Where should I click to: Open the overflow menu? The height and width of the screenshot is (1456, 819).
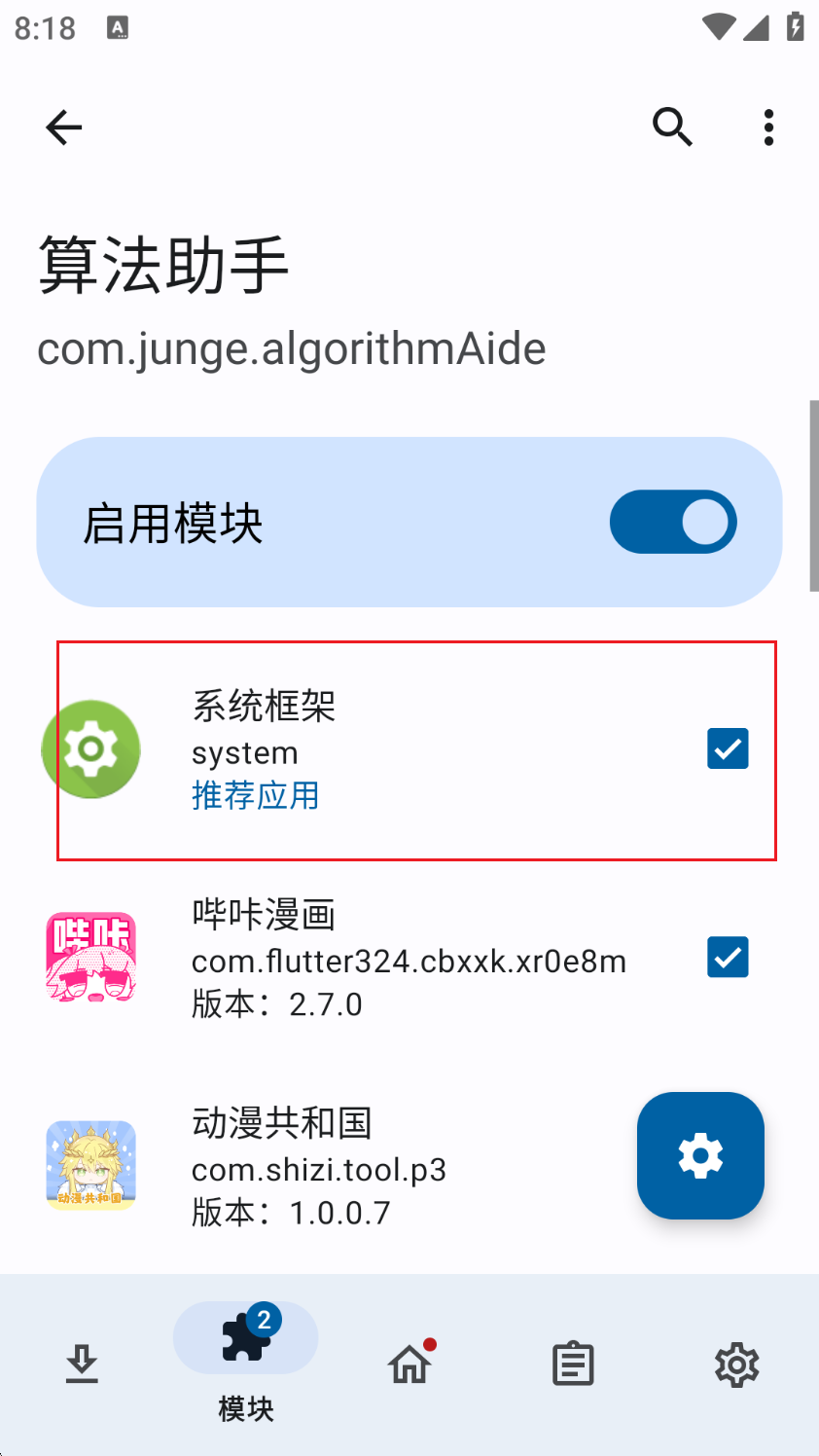tap(768, 127)
